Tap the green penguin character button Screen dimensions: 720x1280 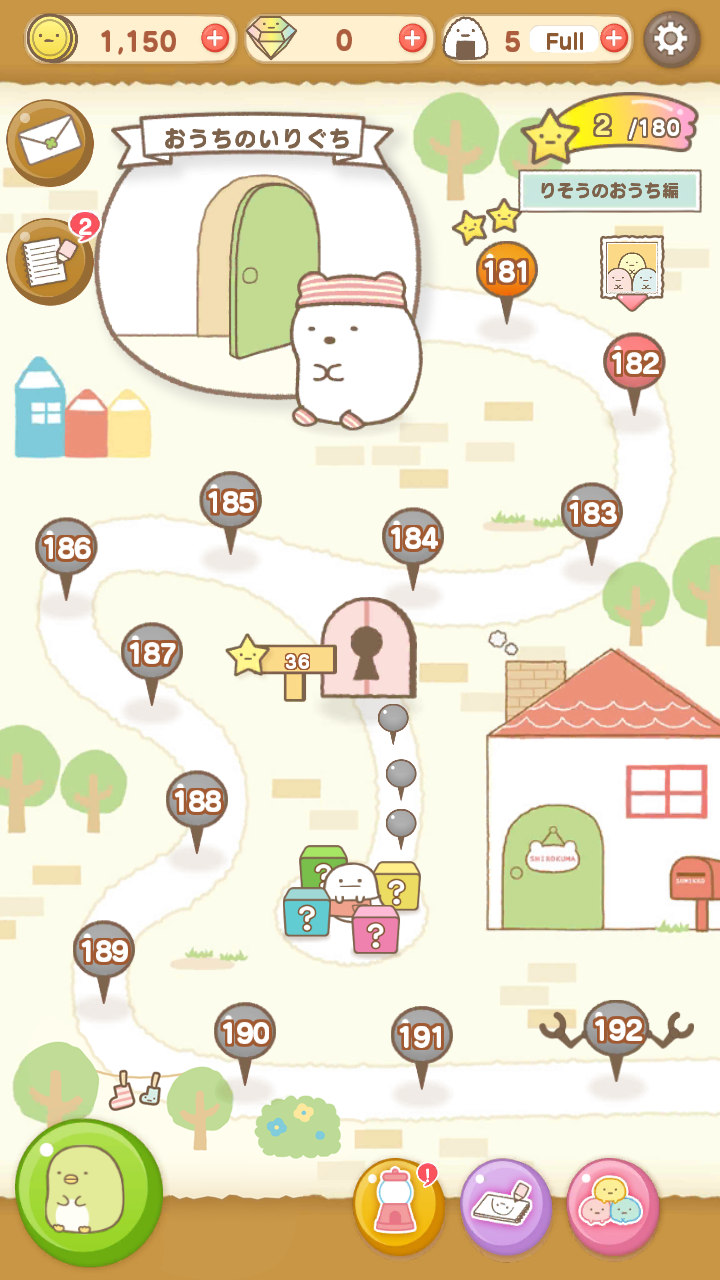point(89,1193)
